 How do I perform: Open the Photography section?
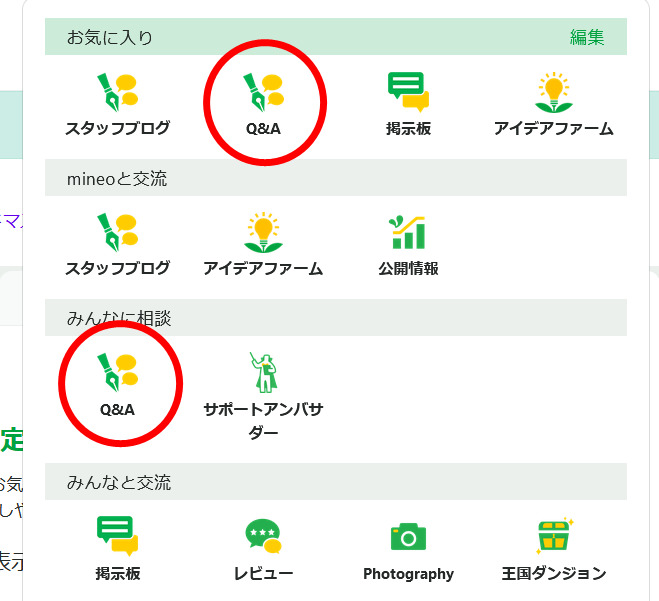tap(408, 549)
